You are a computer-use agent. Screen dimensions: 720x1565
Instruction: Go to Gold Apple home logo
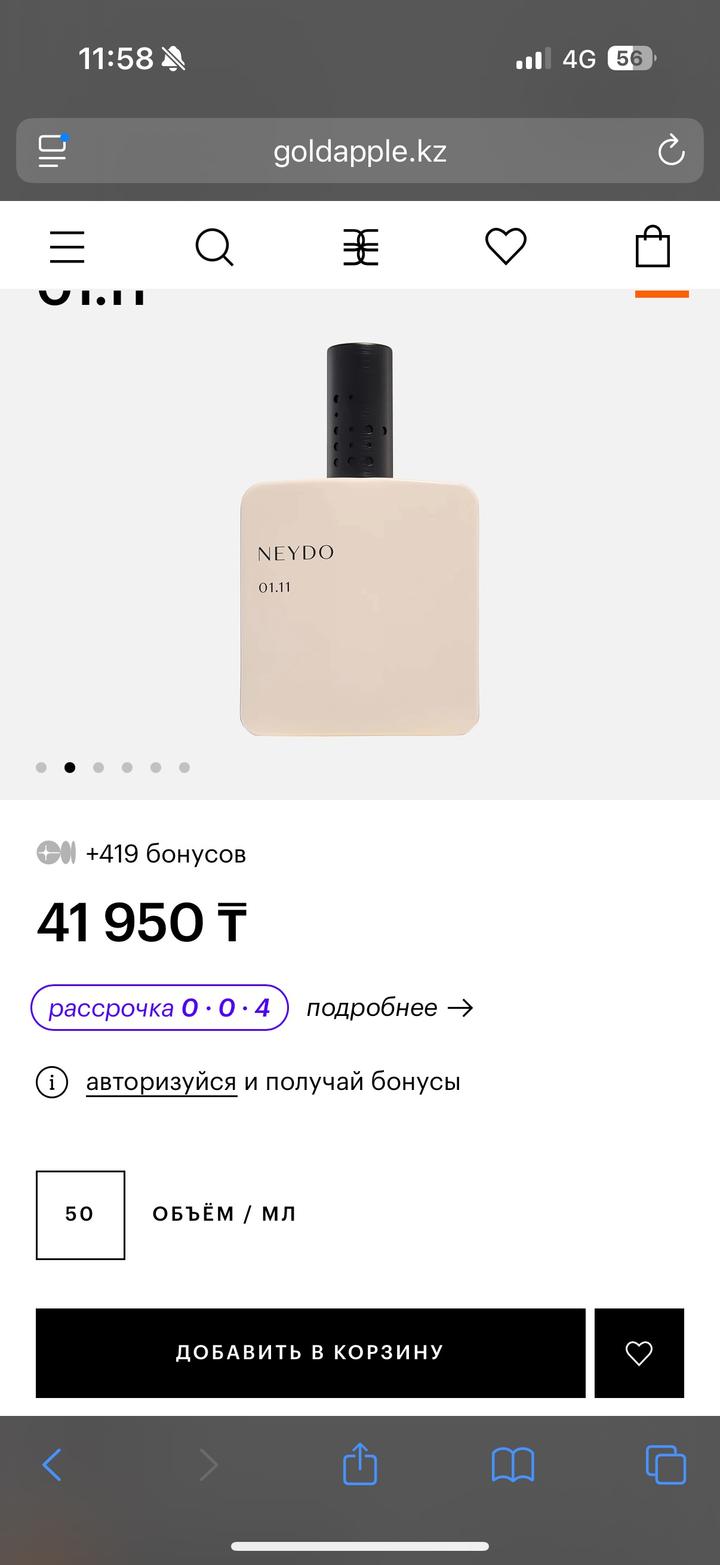click(x=360, y=246)
